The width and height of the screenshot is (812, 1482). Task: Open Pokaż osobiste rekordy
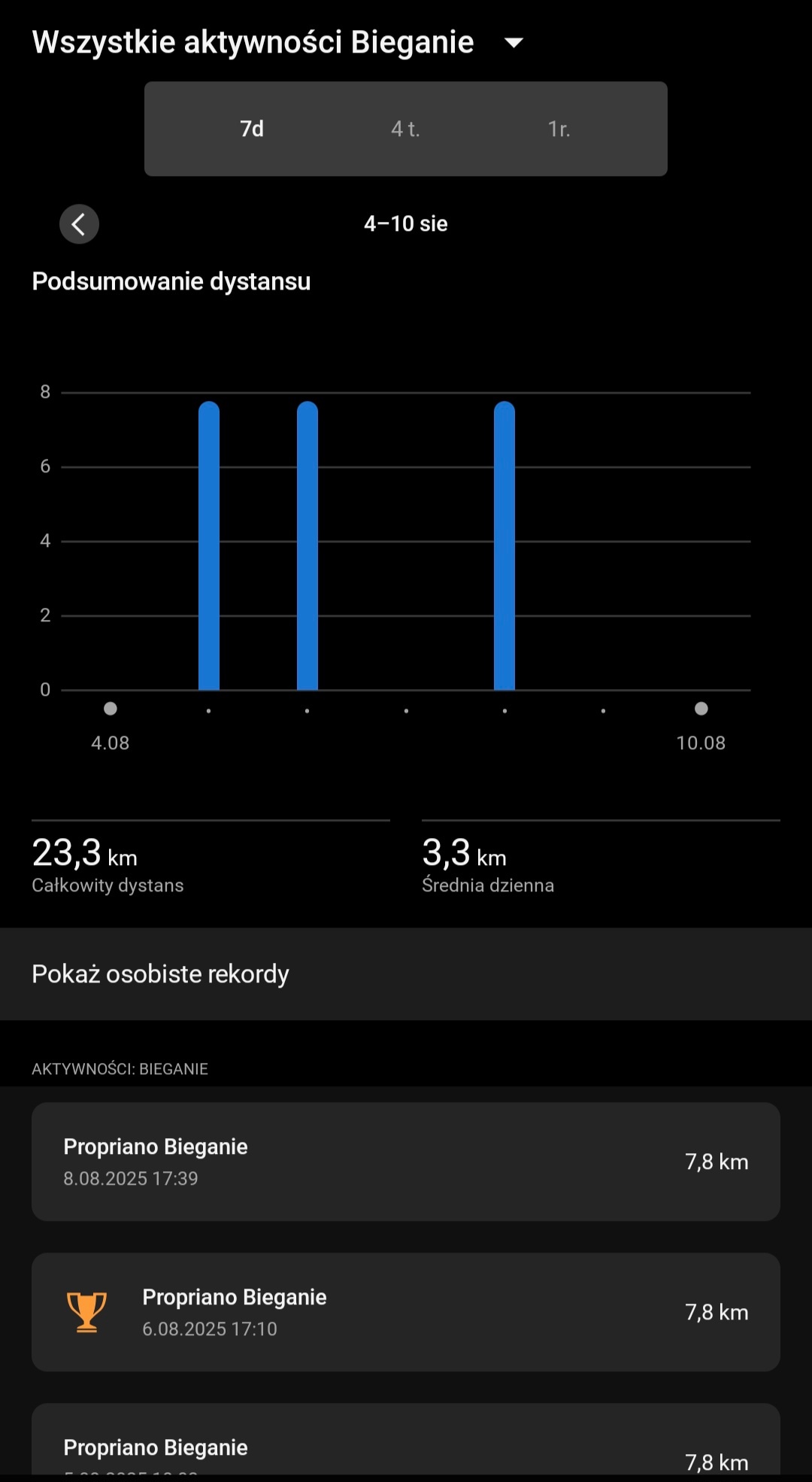(406, 973)
